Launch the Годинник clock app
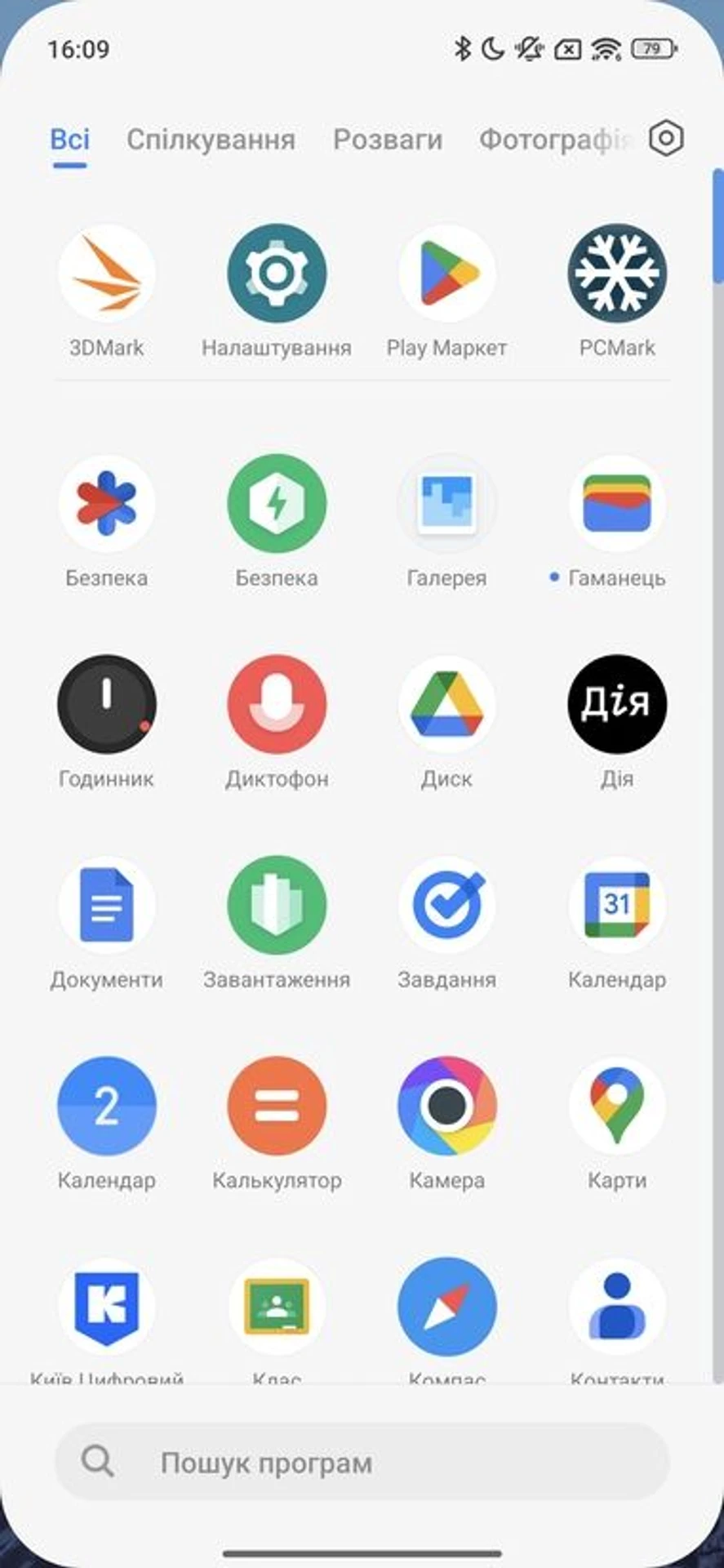The height and width of the screenshot is (1568, 724). pos(106,704)
